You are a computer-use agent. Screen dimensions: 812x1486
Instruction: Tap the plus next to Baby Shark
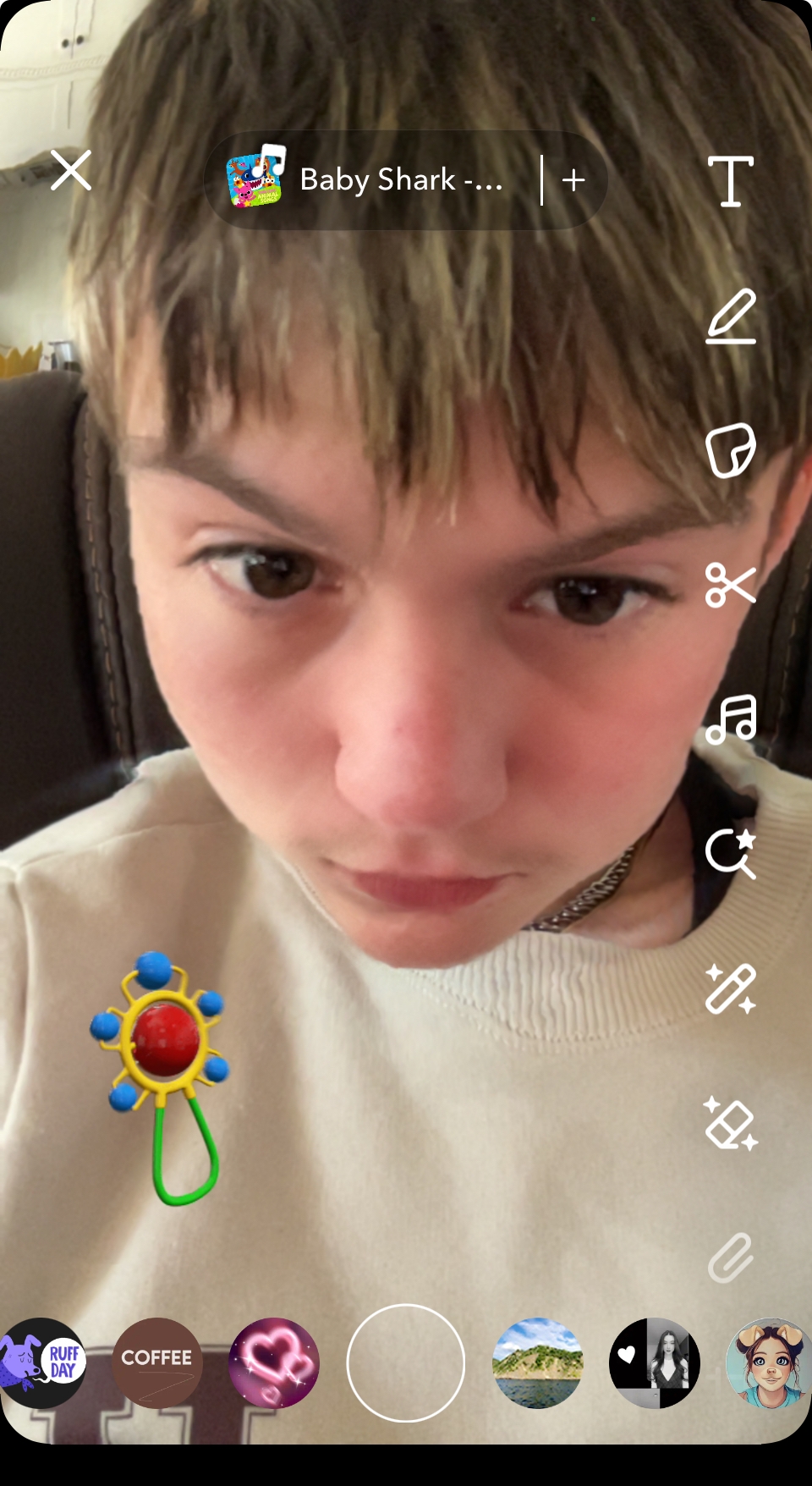(573, 179)
